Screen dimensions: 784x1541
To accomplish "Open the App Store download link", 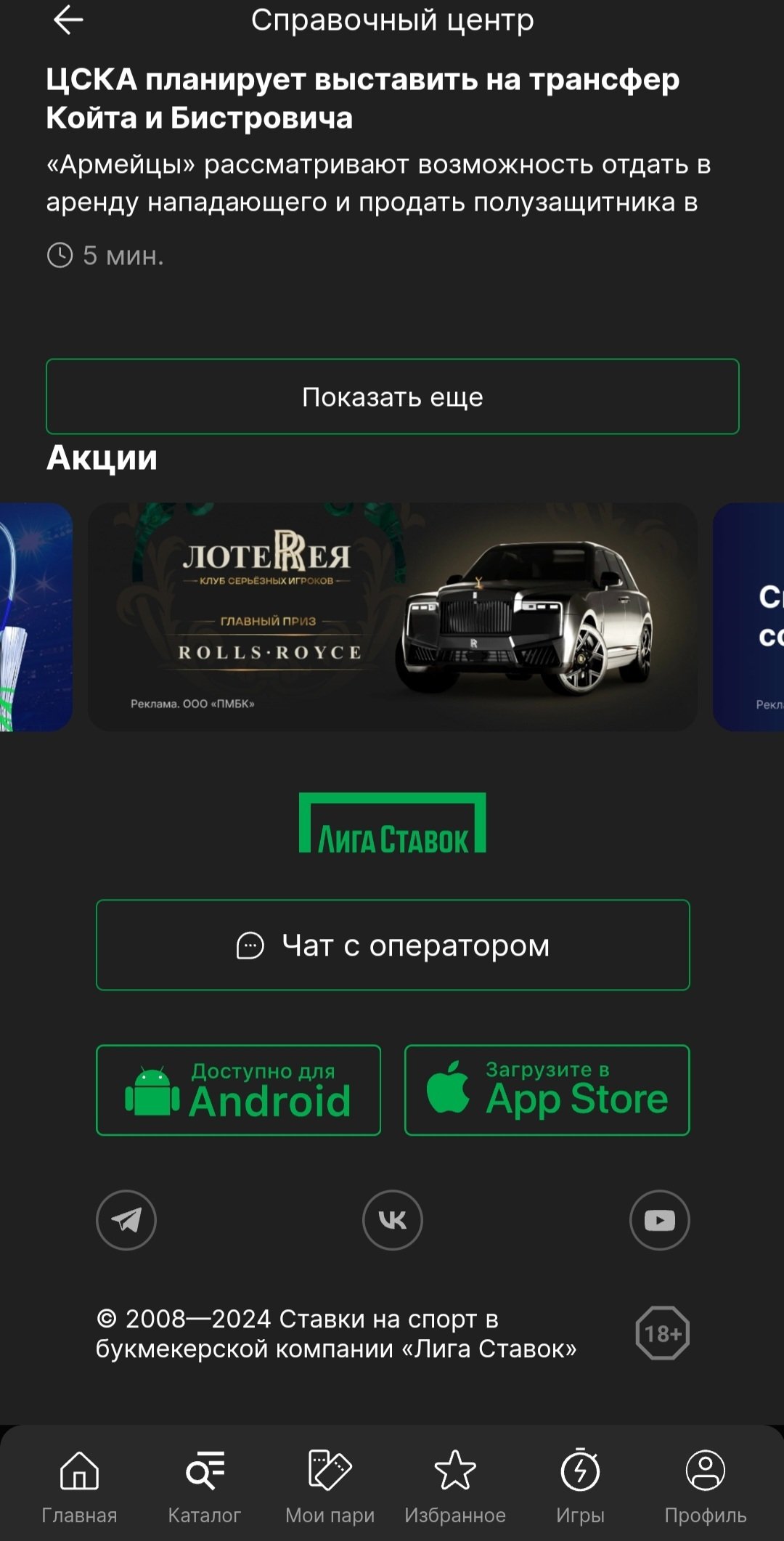I will [547, 1090].
